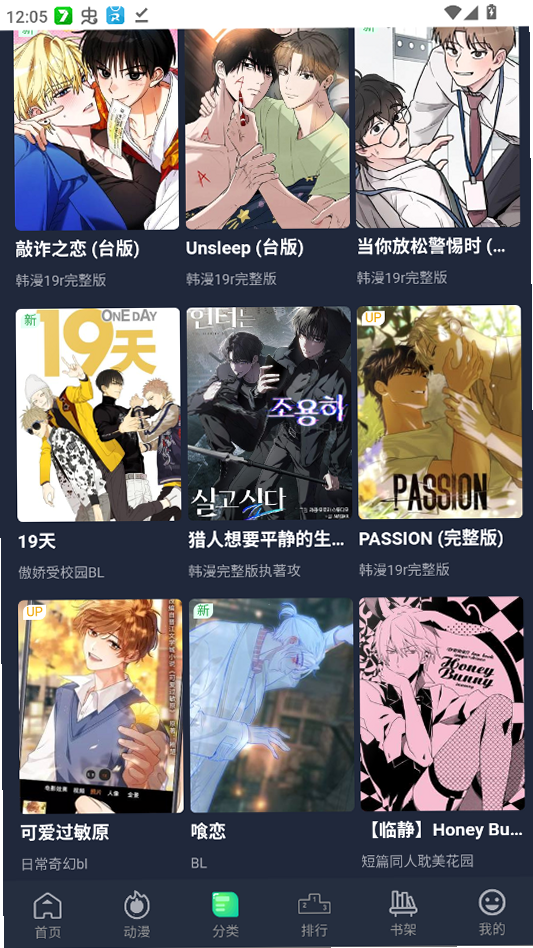Image resolution: width=533 pixels, height=948 pixels.
Task: Open the 书架 bookshelf tab
Action: click(403, 914)
